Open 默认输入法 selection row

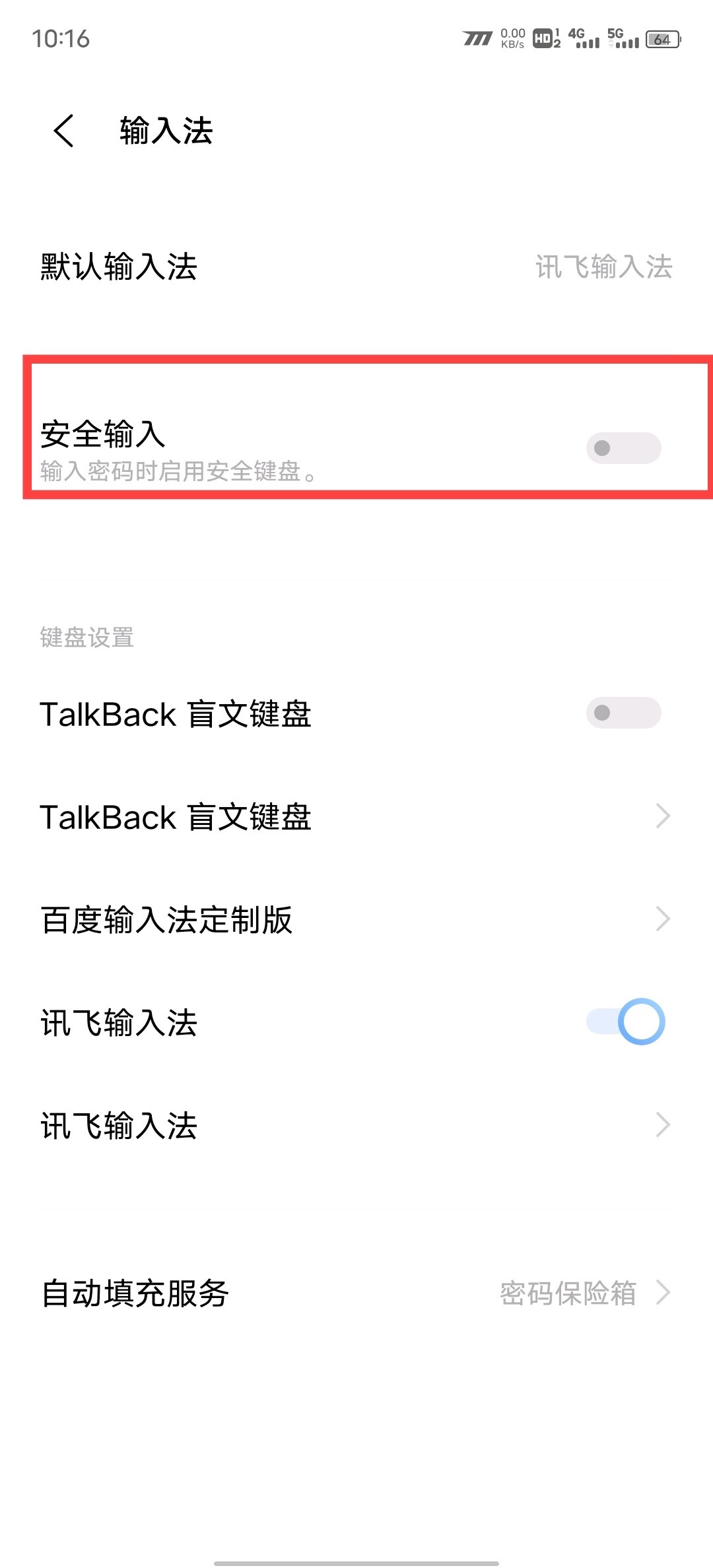coord(356,267)
